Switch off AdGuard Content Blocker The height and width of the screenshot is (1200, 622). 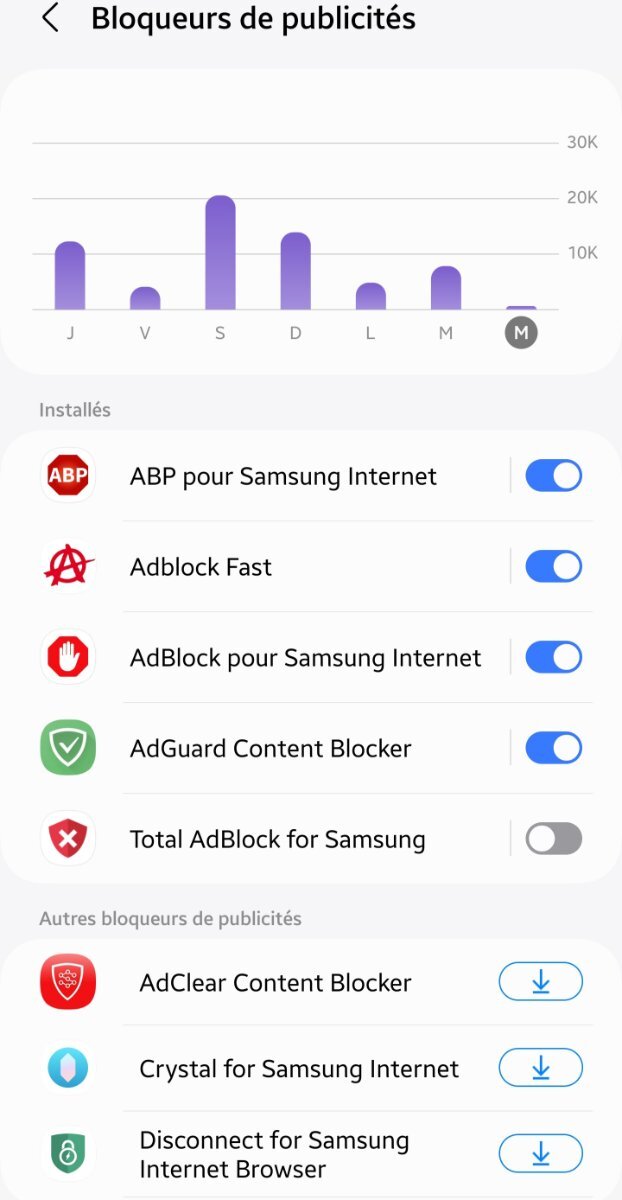(554, 748)
